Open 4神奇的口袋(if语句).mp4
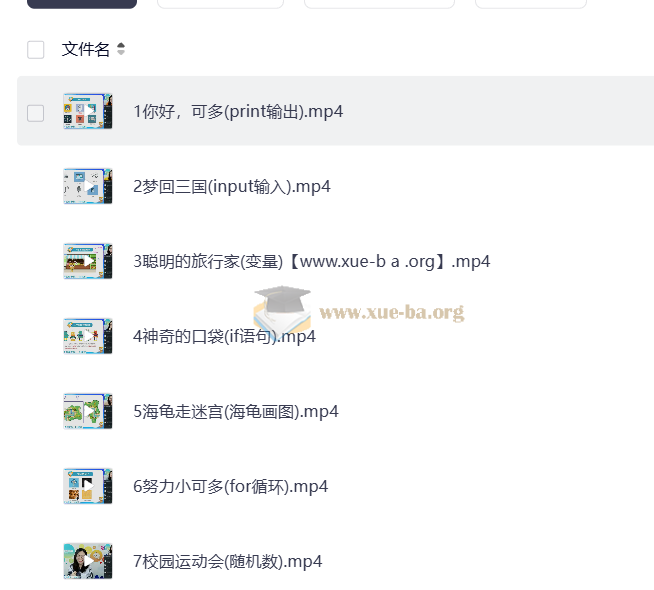Image resolution: width=654 pixels, height=590 pixels. (224, 336)
